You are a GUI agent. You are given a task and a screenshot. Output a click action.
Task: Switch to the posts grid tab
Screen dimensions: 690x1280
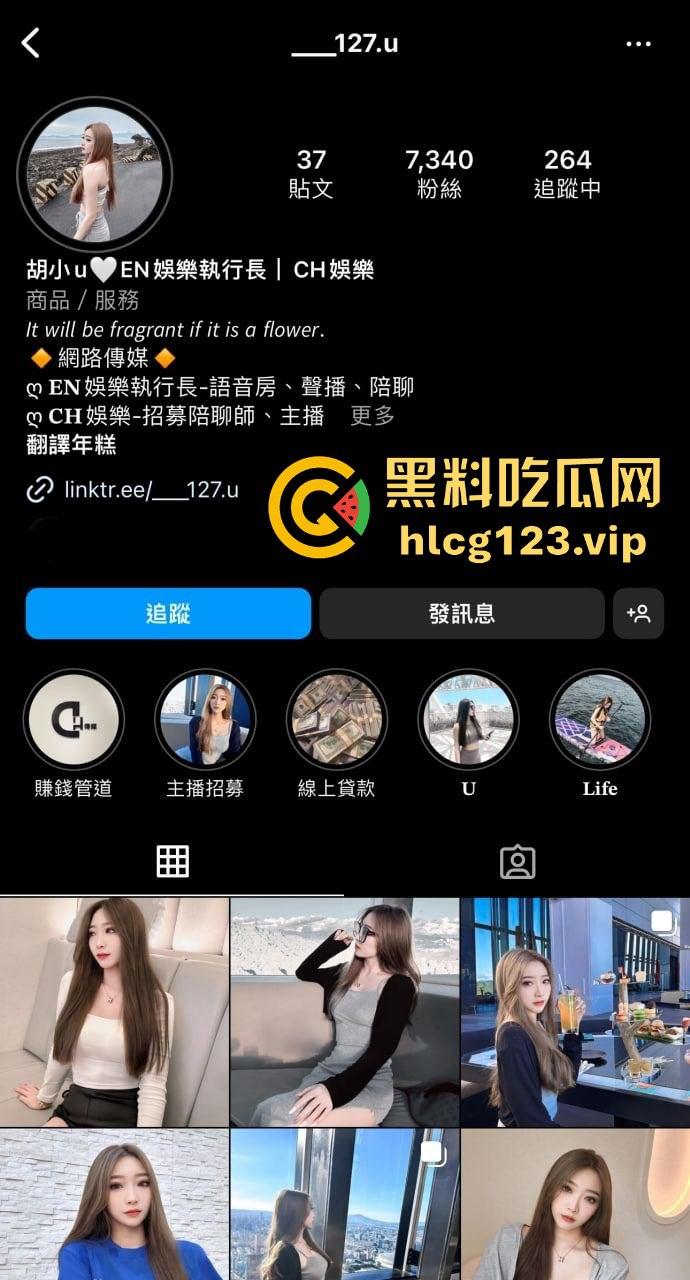(172, 861)
